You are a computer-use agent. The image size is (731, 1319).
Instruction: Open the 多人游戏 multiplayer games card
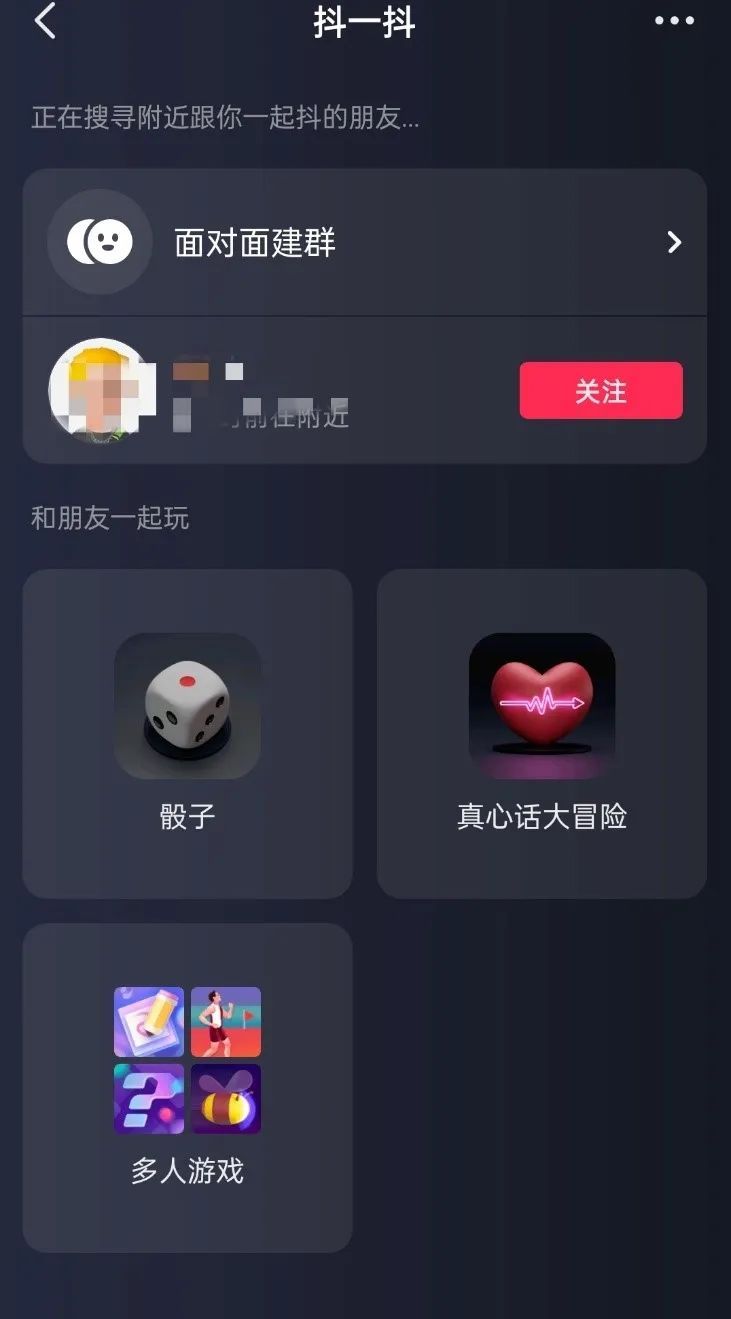(187, 1087)
